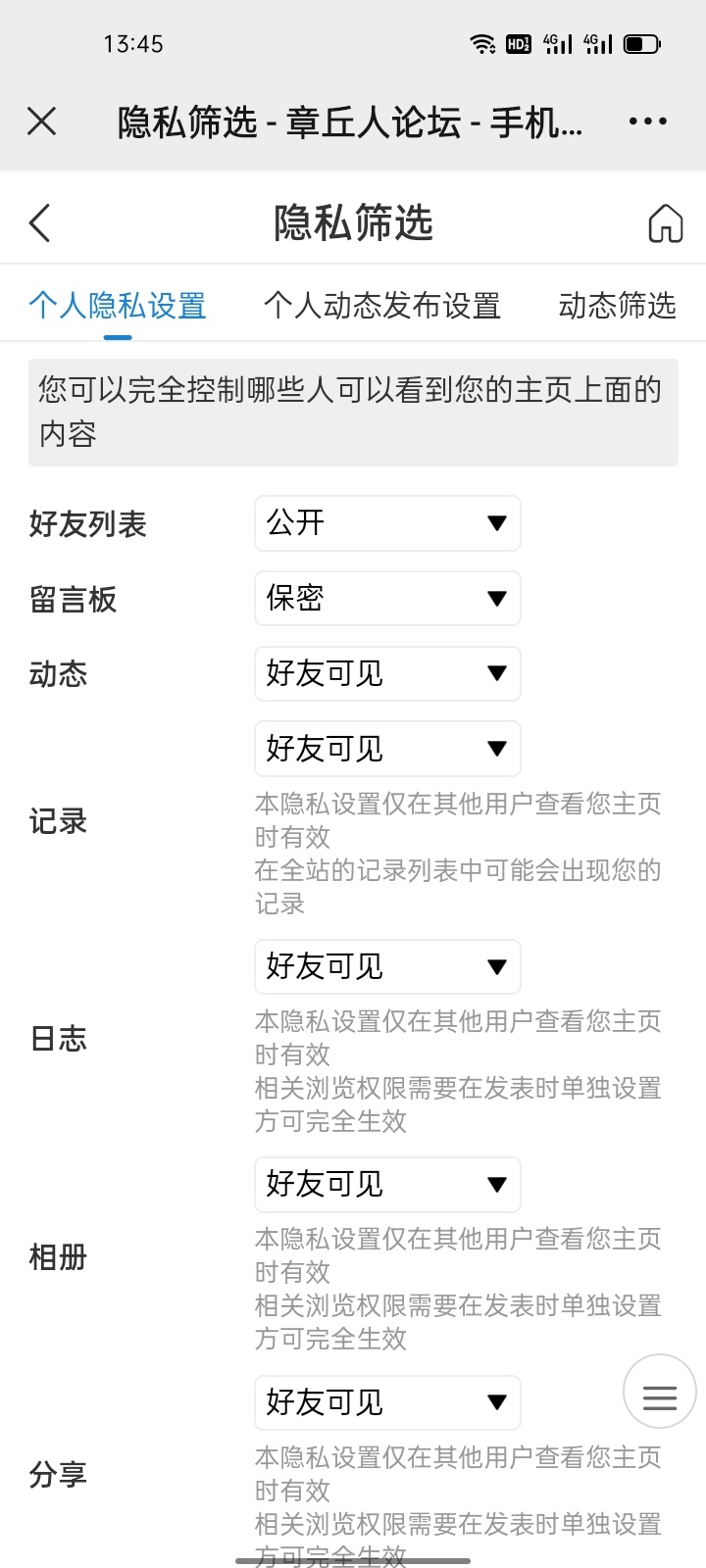Switch to 个人隐私设置 tab

point(118,306)
